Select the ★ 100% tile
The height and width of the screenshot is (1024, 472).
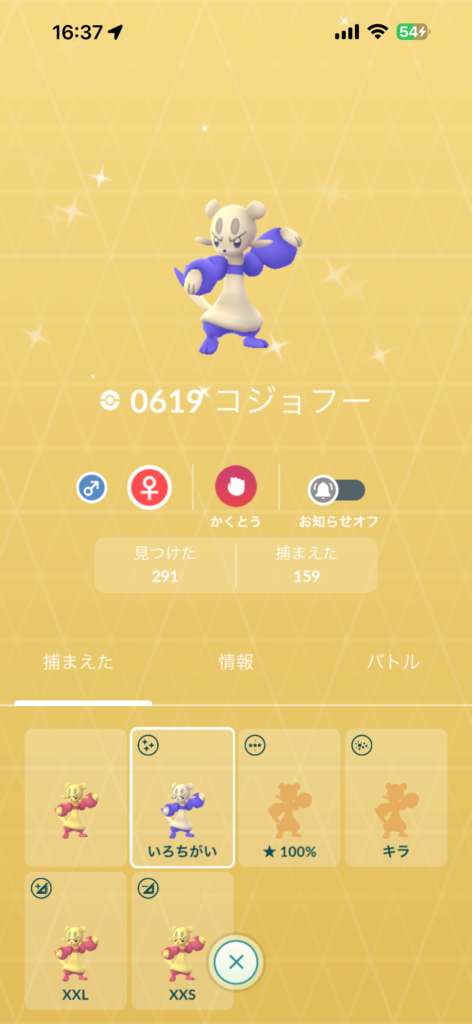tap(289, 798)
